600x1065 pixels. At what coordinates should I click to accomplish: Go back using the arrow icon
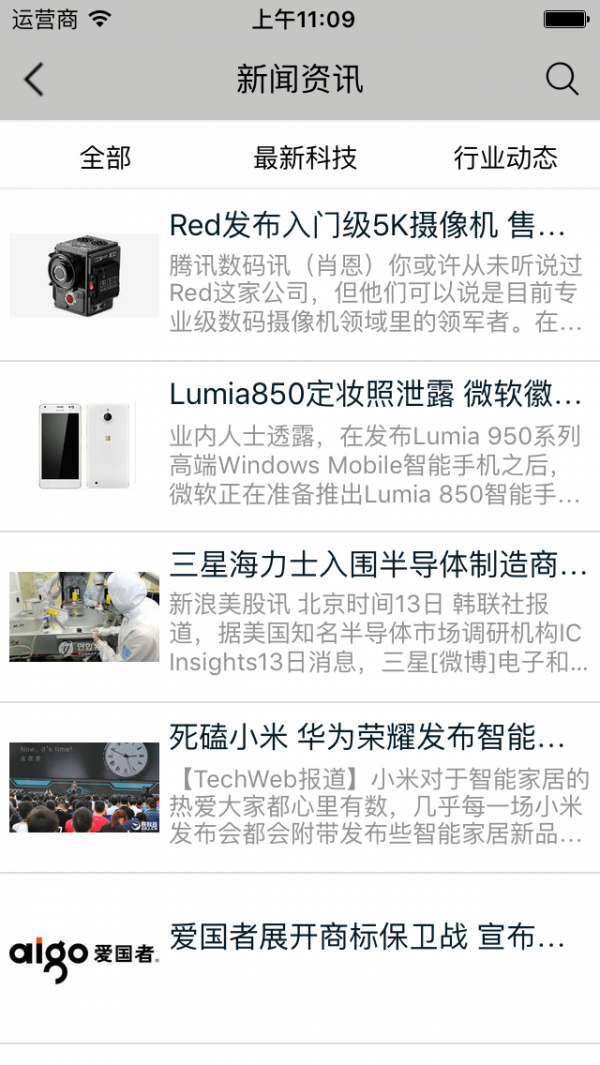click(34, 80)
